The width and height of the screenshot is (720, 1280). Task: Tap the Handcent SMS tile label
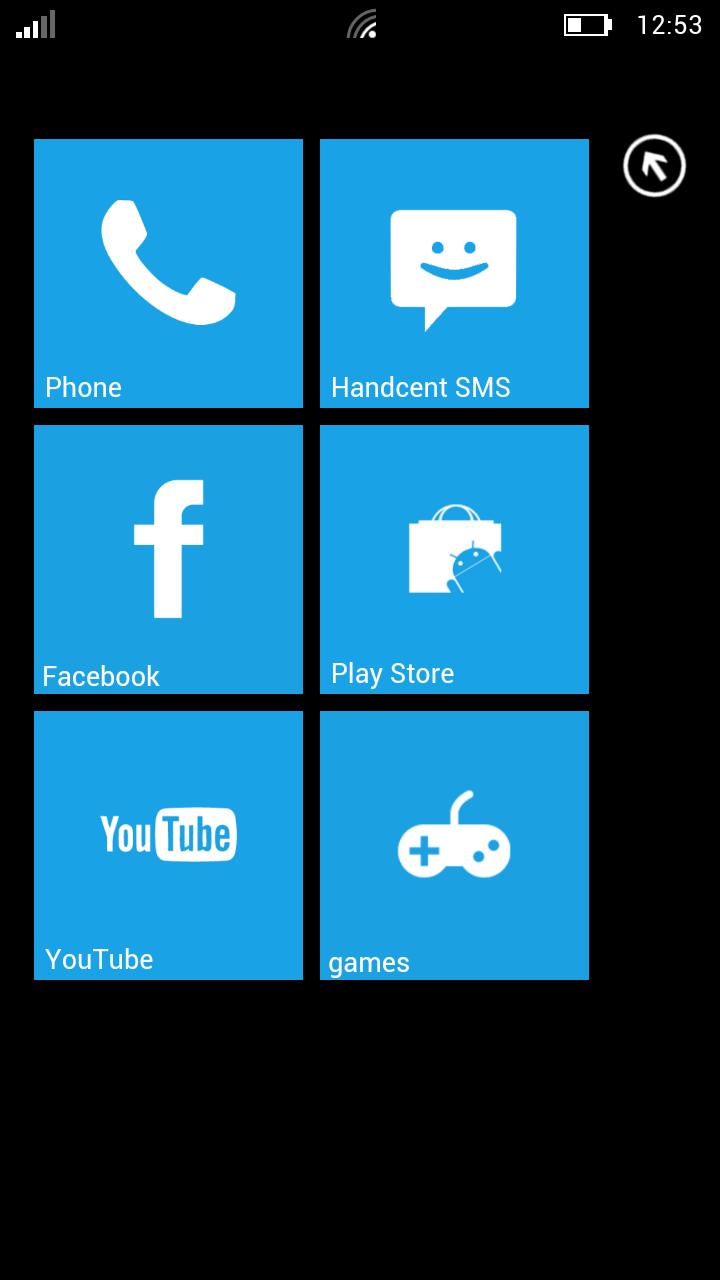coord(421,387)
